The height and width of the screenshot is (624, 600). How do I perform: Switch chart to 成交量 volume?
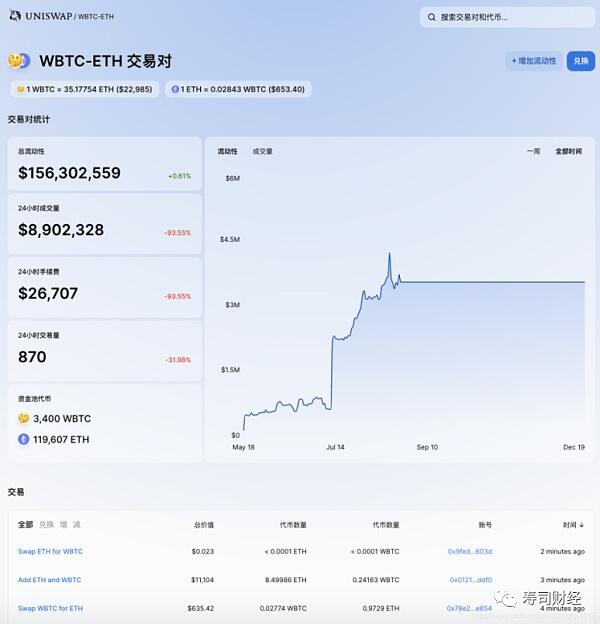(262, 151)
